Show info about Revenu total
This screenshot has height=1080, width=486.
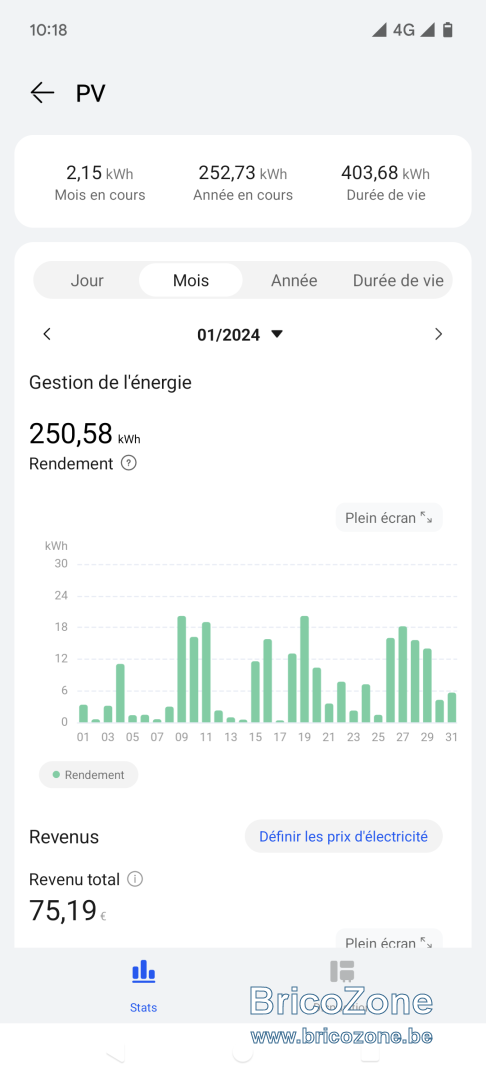(136, 880)
